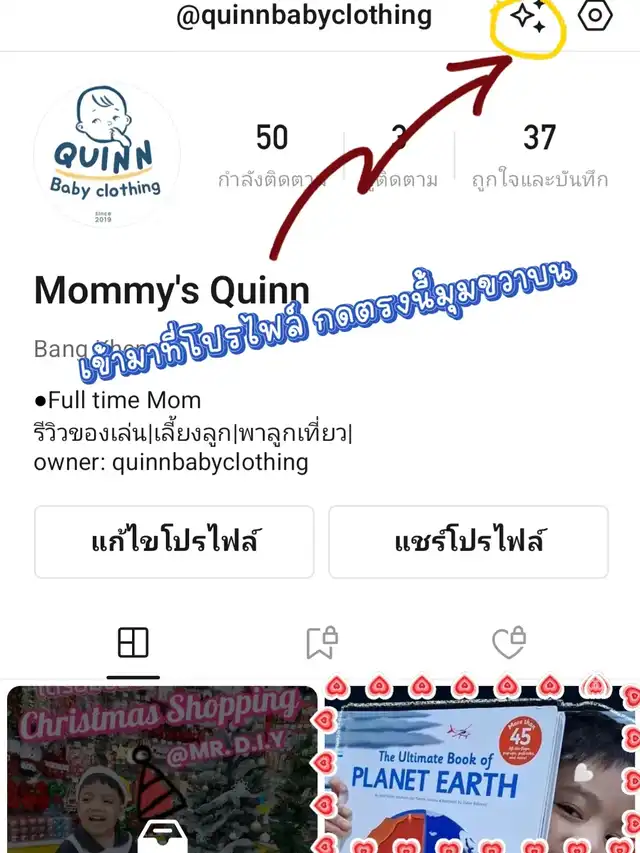The height and width of the screenshot is (853, 640).
Task: Open the sparkle icon at top right
Action: click(528, 18)
